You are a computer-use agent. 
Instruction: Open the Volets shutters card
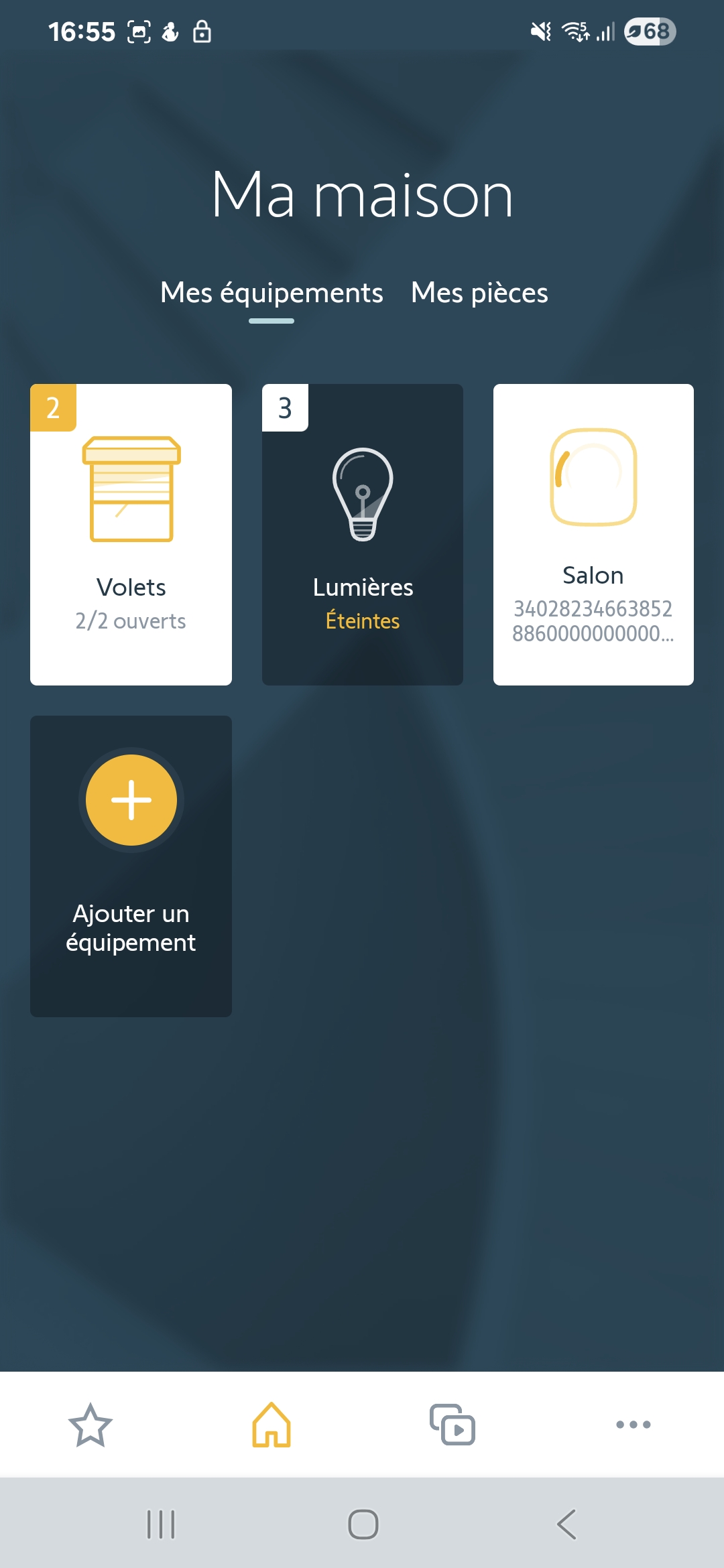coord(131,534)
